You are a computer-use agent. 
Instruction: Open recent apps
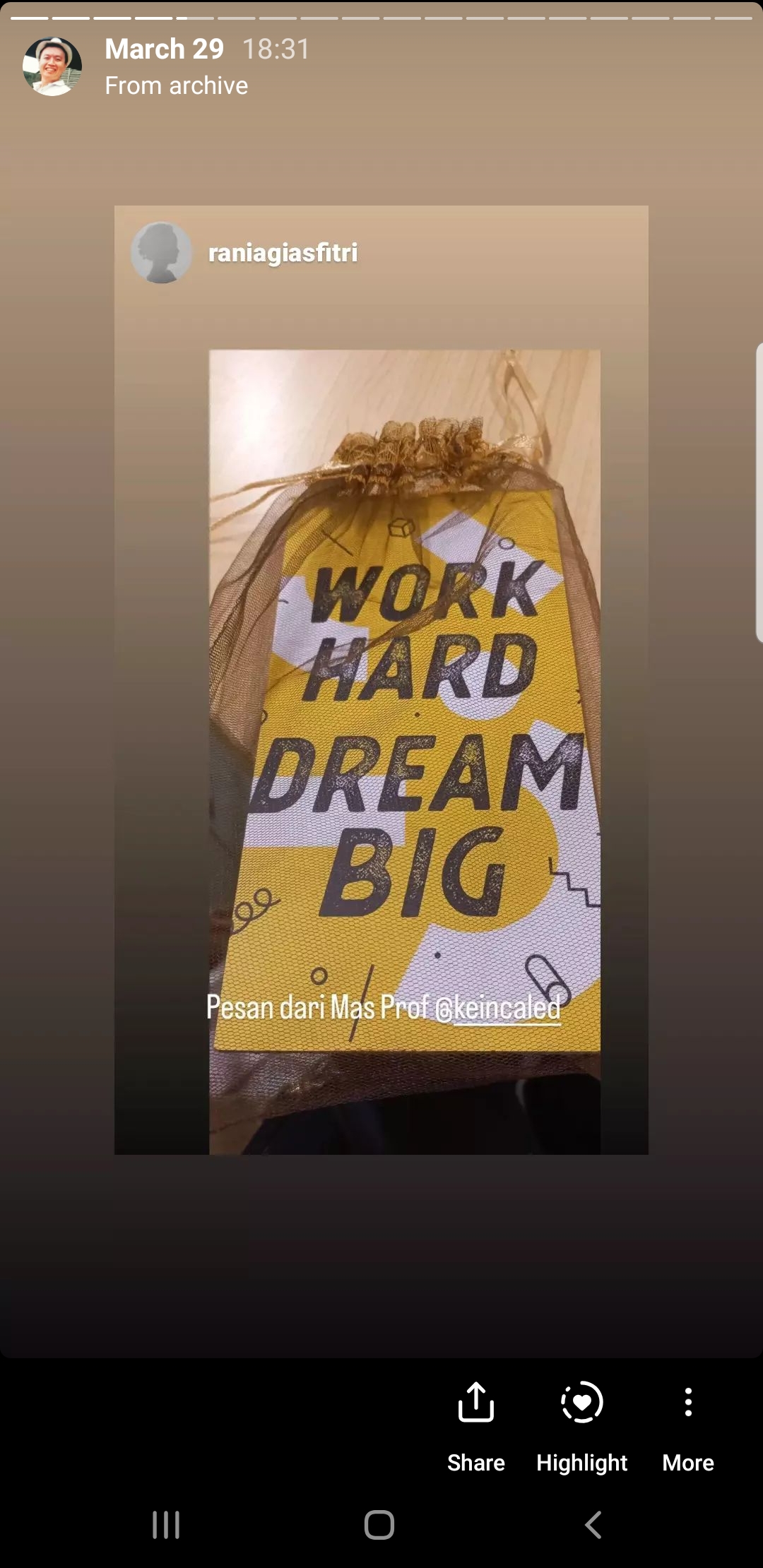pos(166,1525)
